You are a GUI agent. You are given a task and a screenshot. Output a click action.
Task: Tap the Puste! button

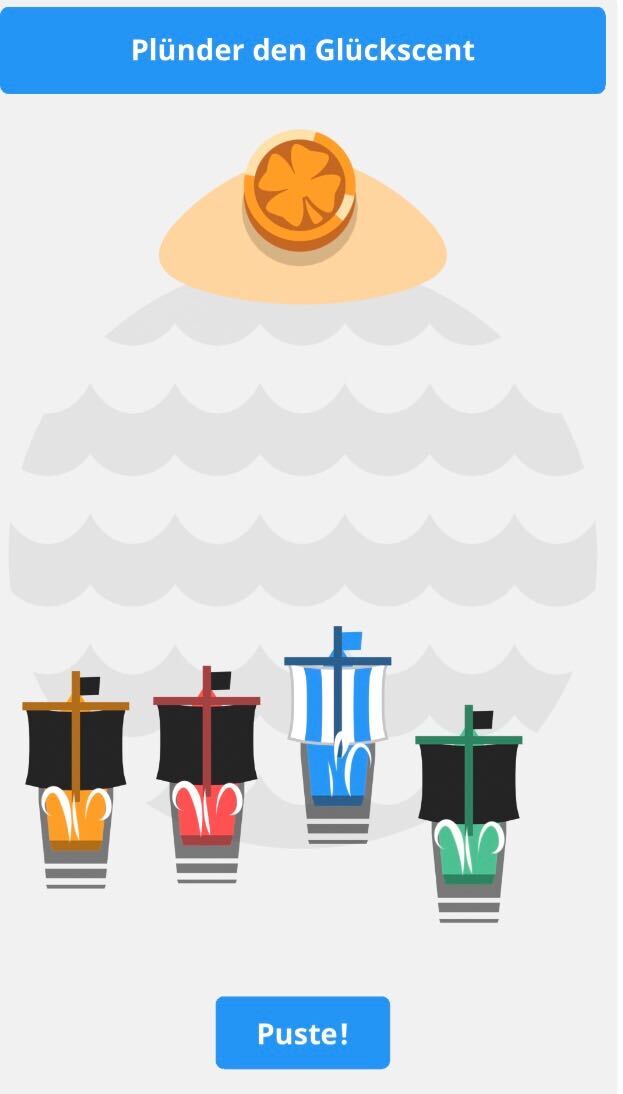click(303, 1033)
